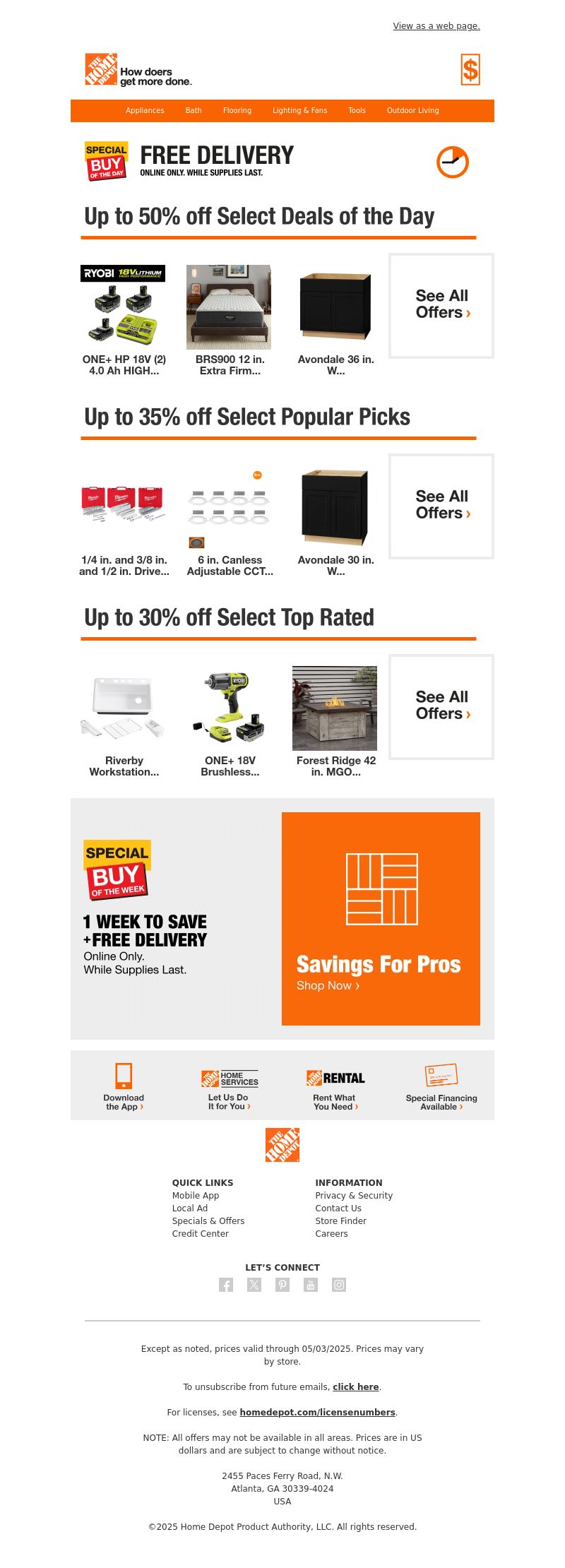Image resolution: width=565 pixels, height=1568 pixels.
Task: Go to the Credit Center link
Action: tap(200, 1234)
